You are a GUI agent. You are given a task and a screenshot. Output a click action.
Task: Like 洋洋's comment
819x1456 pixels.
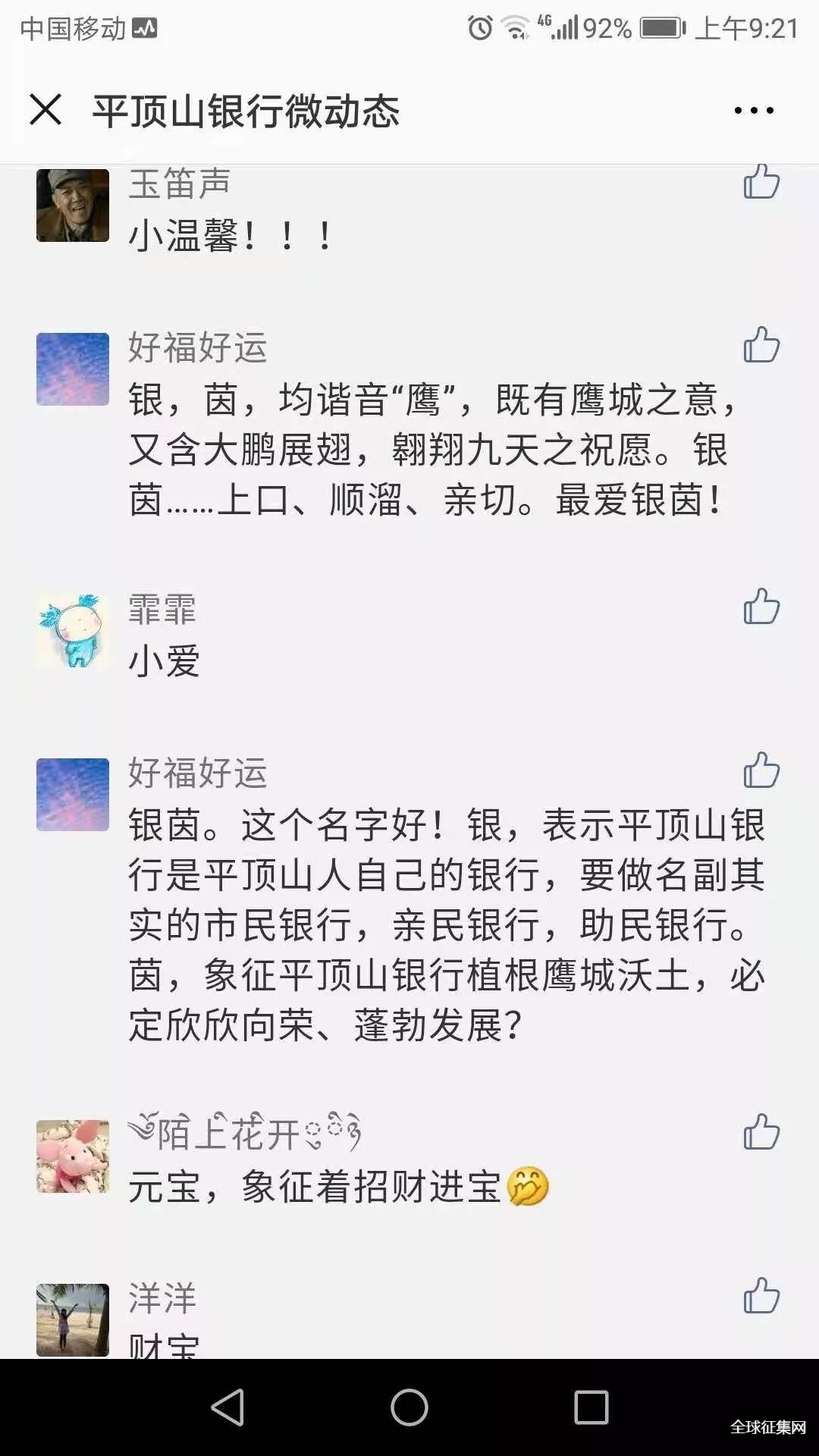pyautogui.click(x=761, y=1296)
